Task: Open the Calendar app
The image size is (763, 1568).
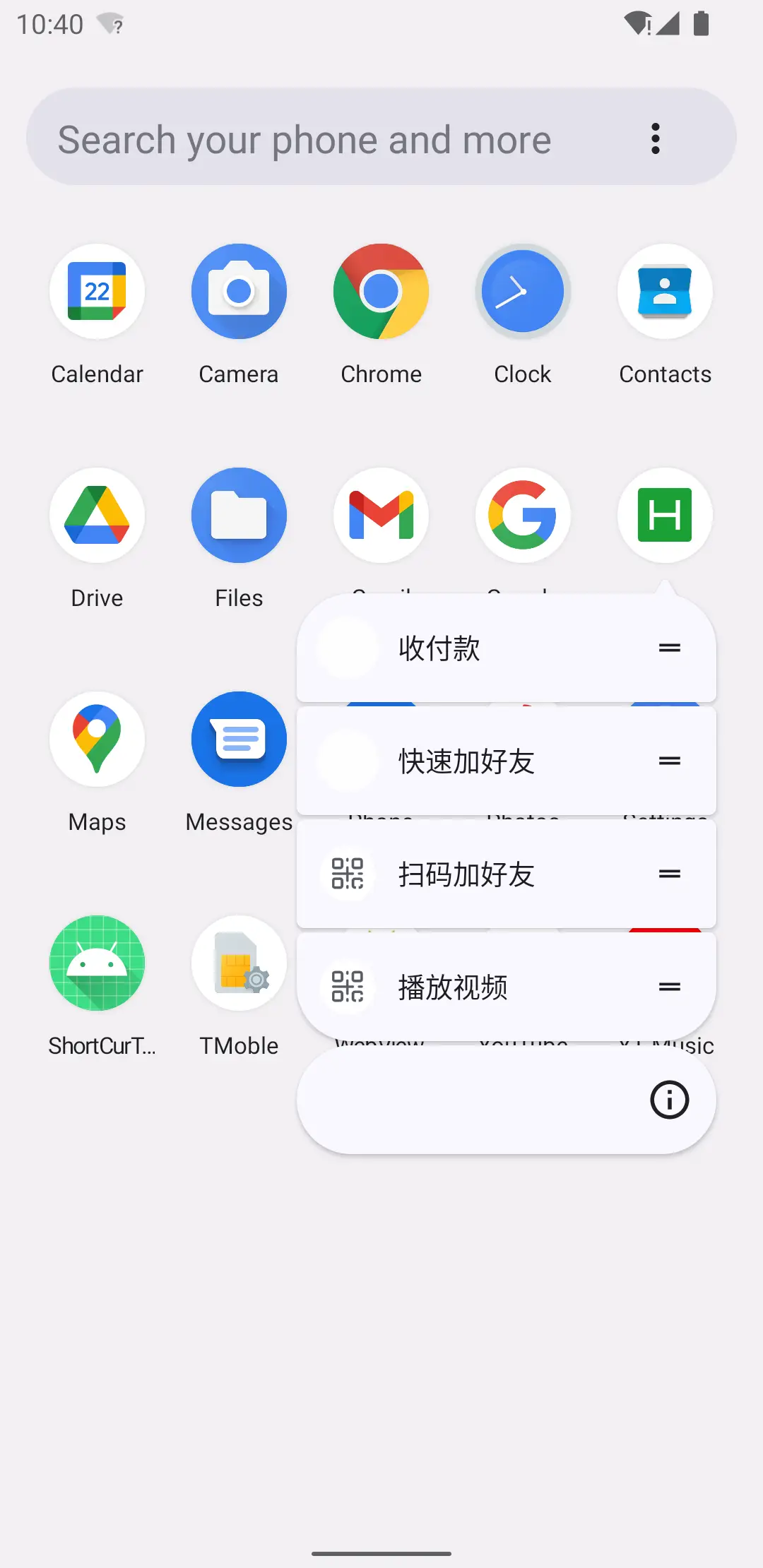Action: pyautogui.click(x=97, y=292)
